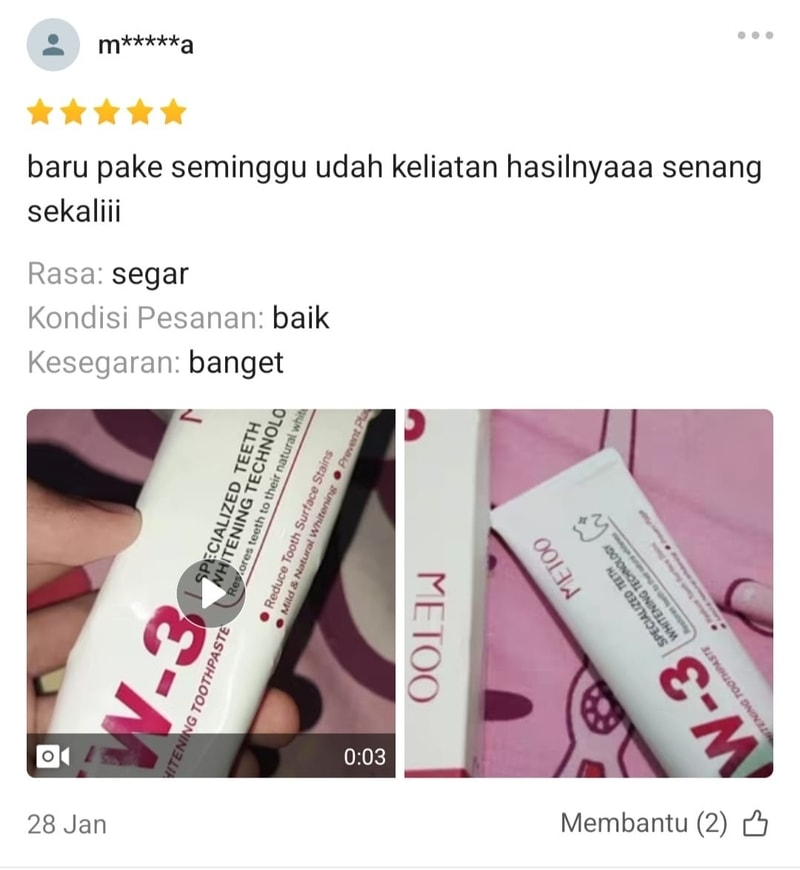Open the three-dot overflow menu

(755, 35)
